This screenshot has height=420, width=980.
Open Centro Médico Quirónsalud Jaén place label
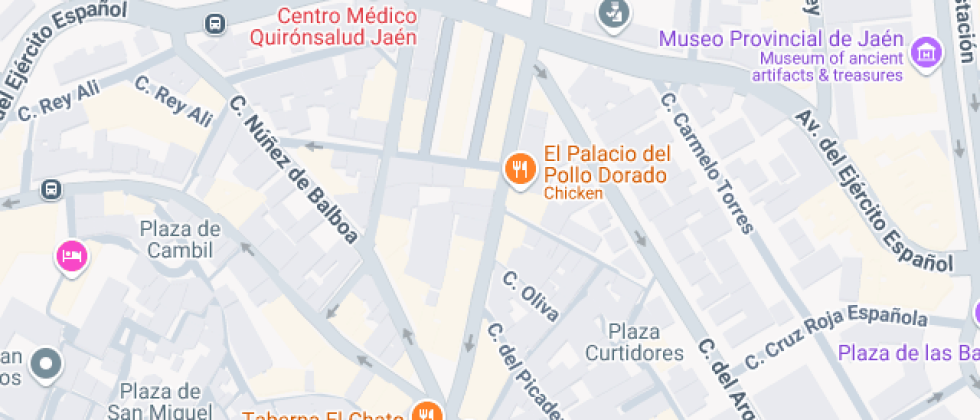pyautogui.click(x=346, y=27)
